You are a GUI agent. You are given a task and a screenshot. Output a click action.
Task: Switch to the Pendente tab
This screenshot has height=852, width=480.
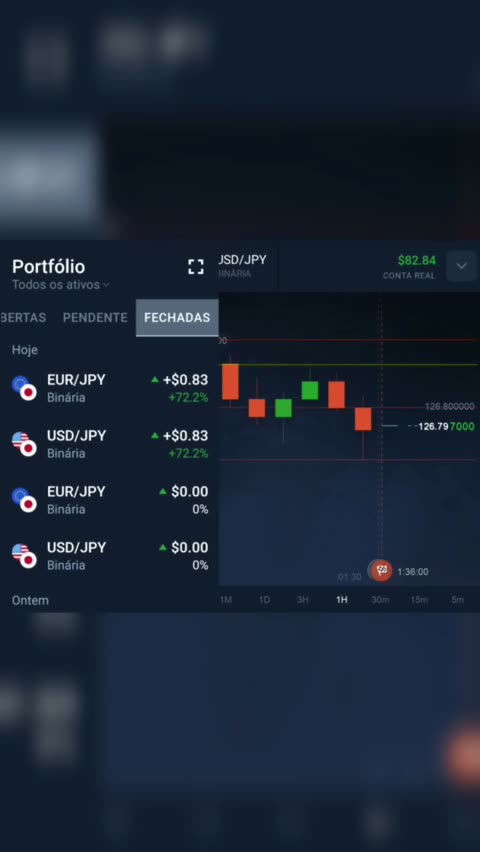95,318
